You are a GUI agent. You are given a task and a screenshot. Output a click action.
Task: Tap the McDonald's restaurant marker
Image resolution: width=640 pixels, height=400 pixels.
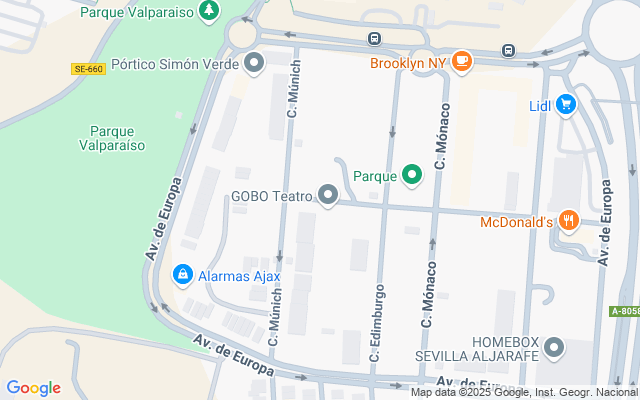point(569,221)
